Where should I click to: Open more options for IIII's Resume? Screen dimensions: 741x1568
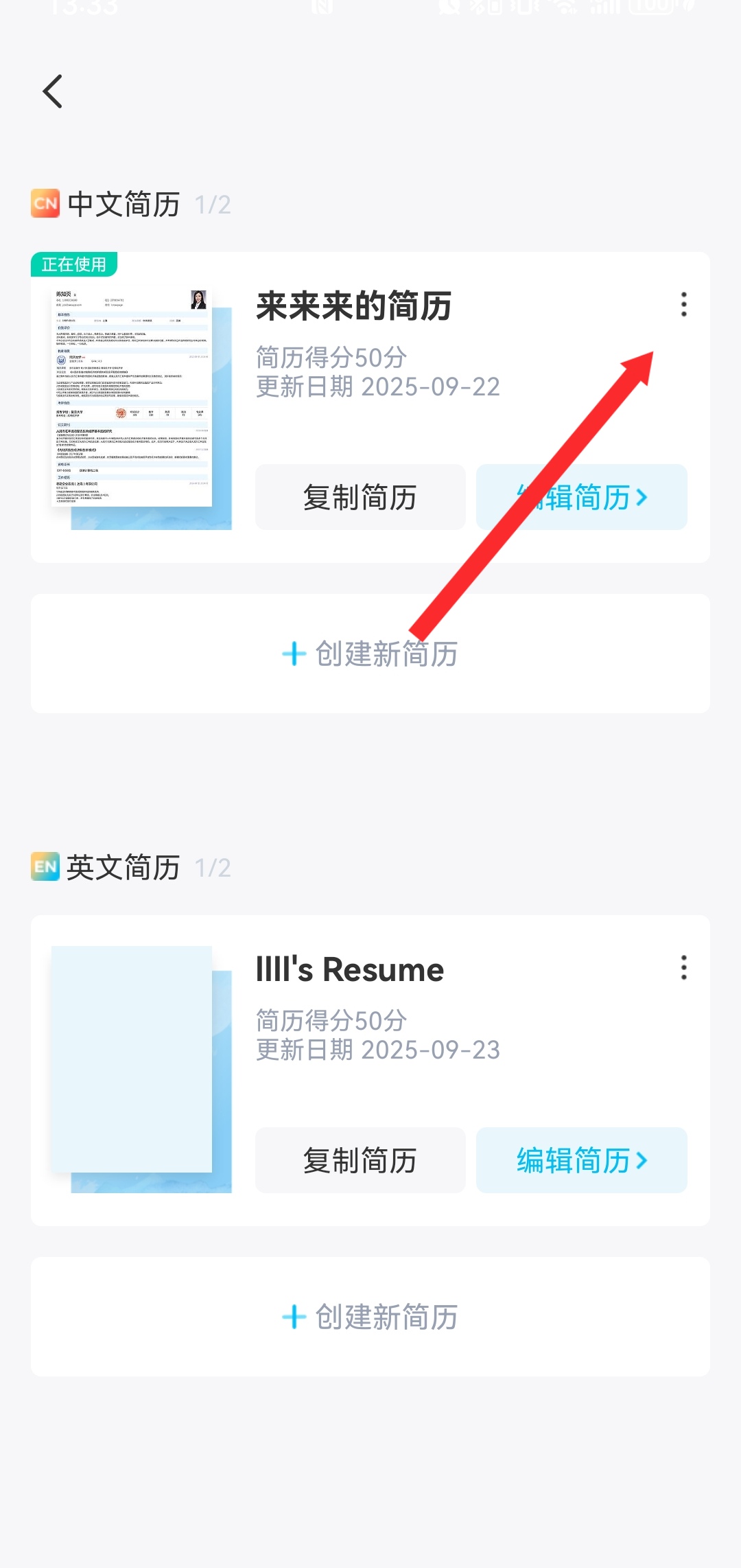pos(683,967)
